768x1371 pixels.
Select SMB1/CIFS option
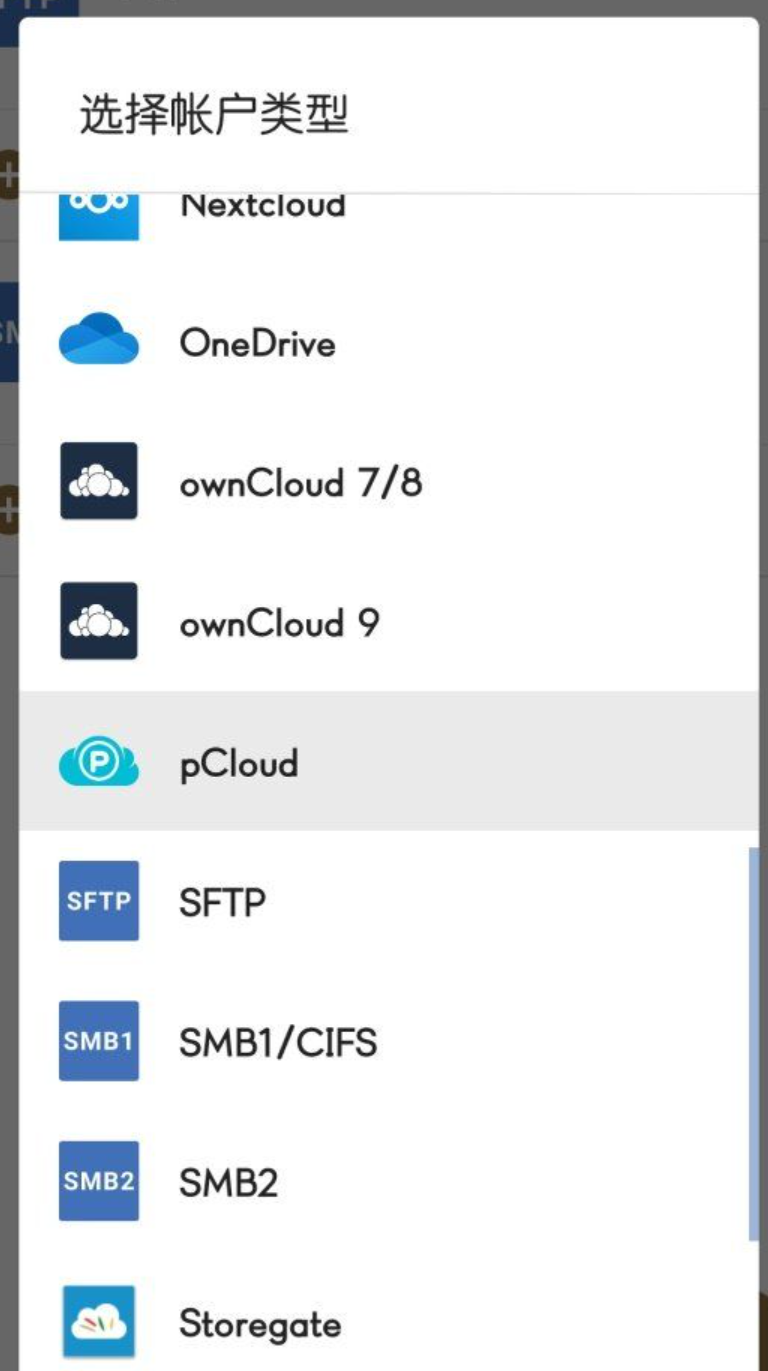278,1043
